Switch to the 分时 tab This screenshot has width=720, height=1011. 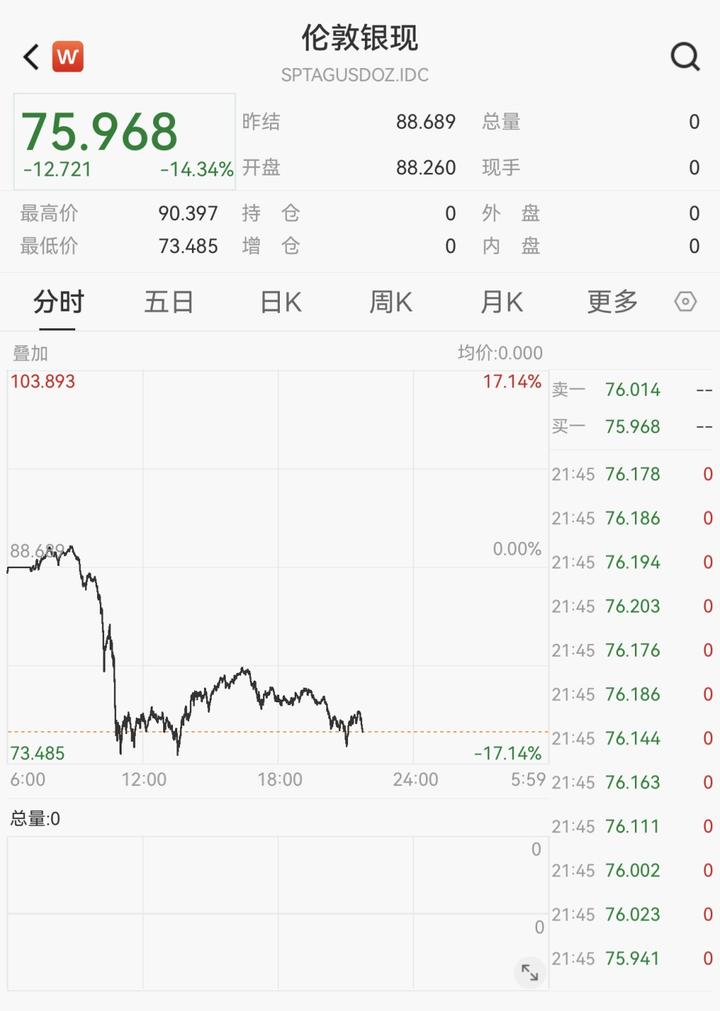pos(58,302)
